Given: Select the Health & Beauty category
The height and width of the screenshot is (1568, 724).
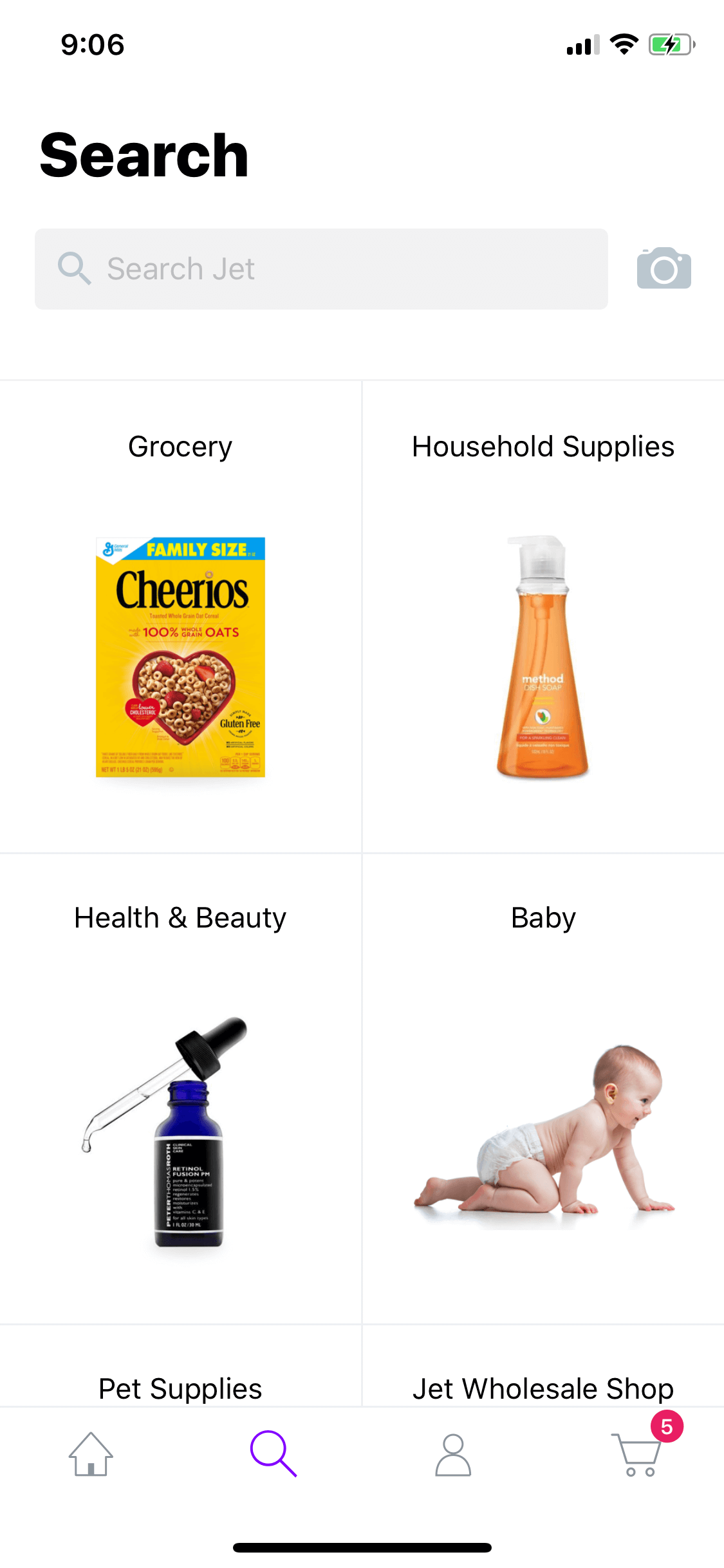Looking at the screenshot, I should tap(180, 1088).
